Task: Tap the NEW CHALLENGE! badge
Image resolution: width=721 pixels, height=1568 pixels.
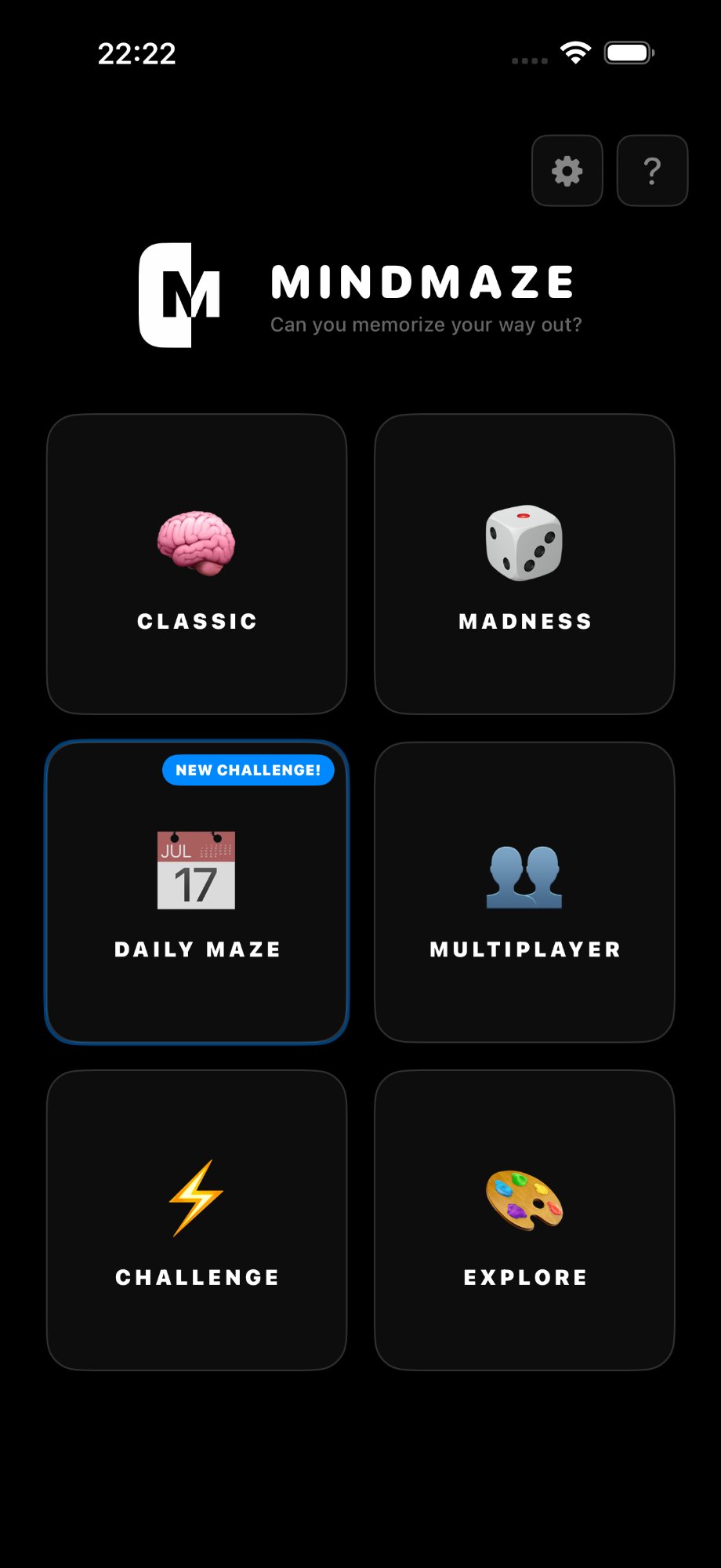Action: [248, 771]
